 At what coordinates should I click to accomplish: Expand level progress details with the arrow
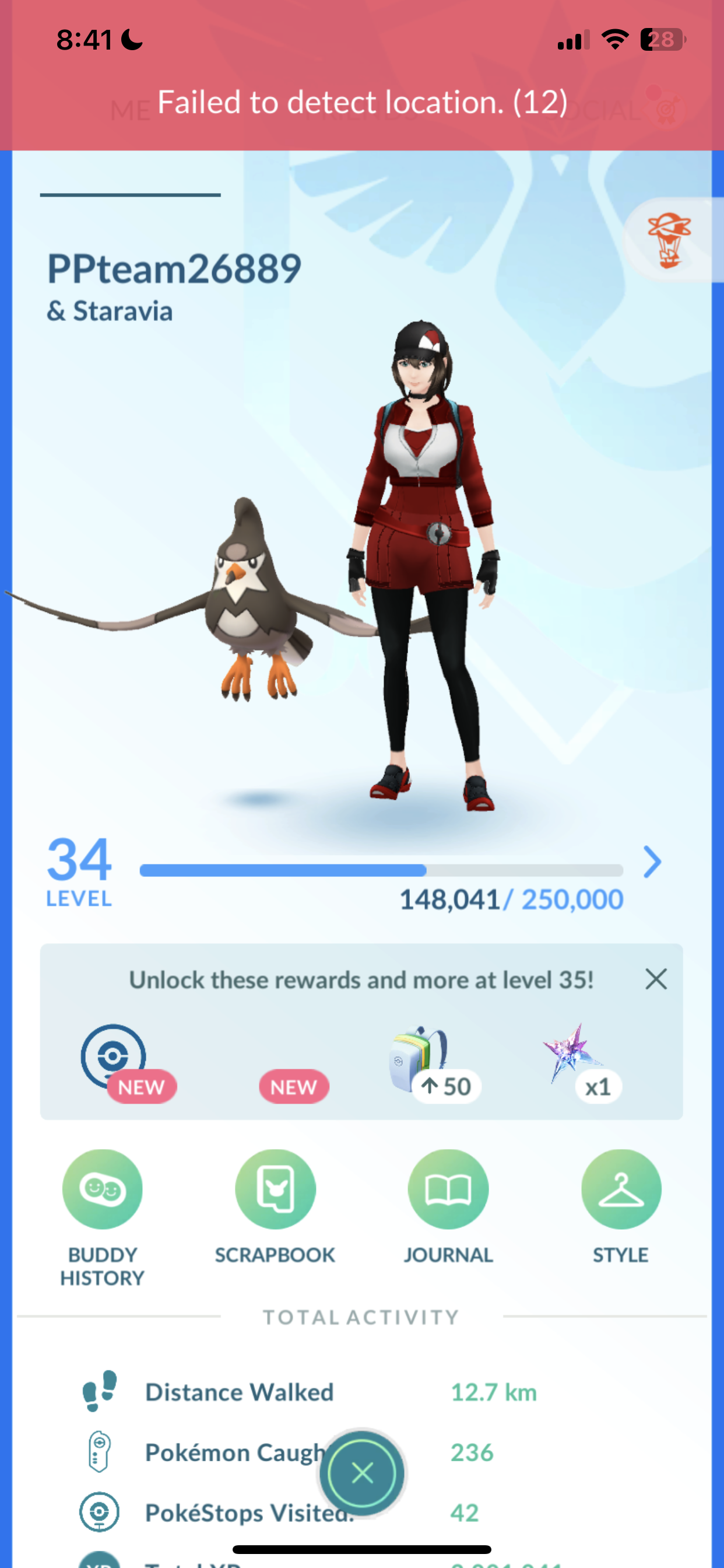tap(652, 862)
